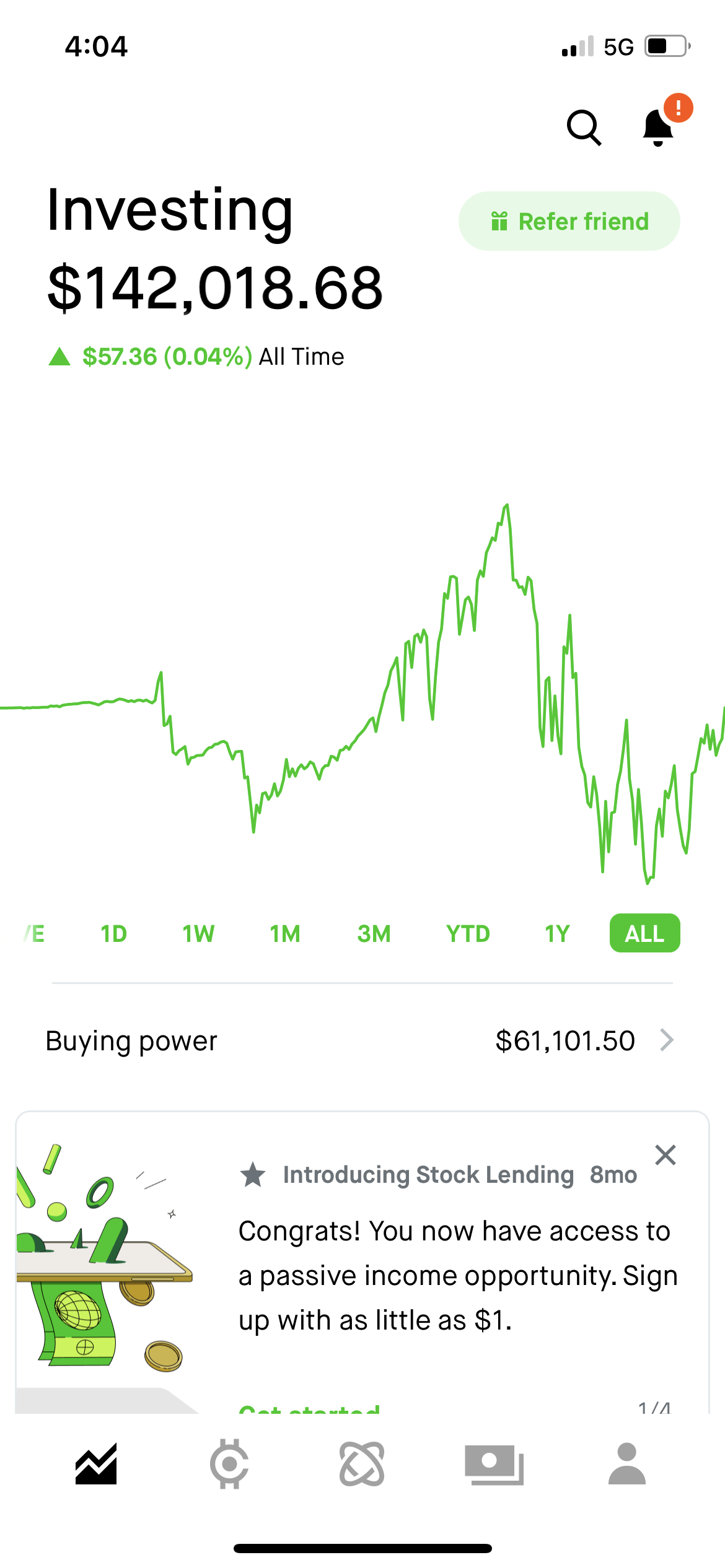This screenshot has height=1568, width=725.
Task: Go to the investing chart tab
Action: click(96, 1464)
